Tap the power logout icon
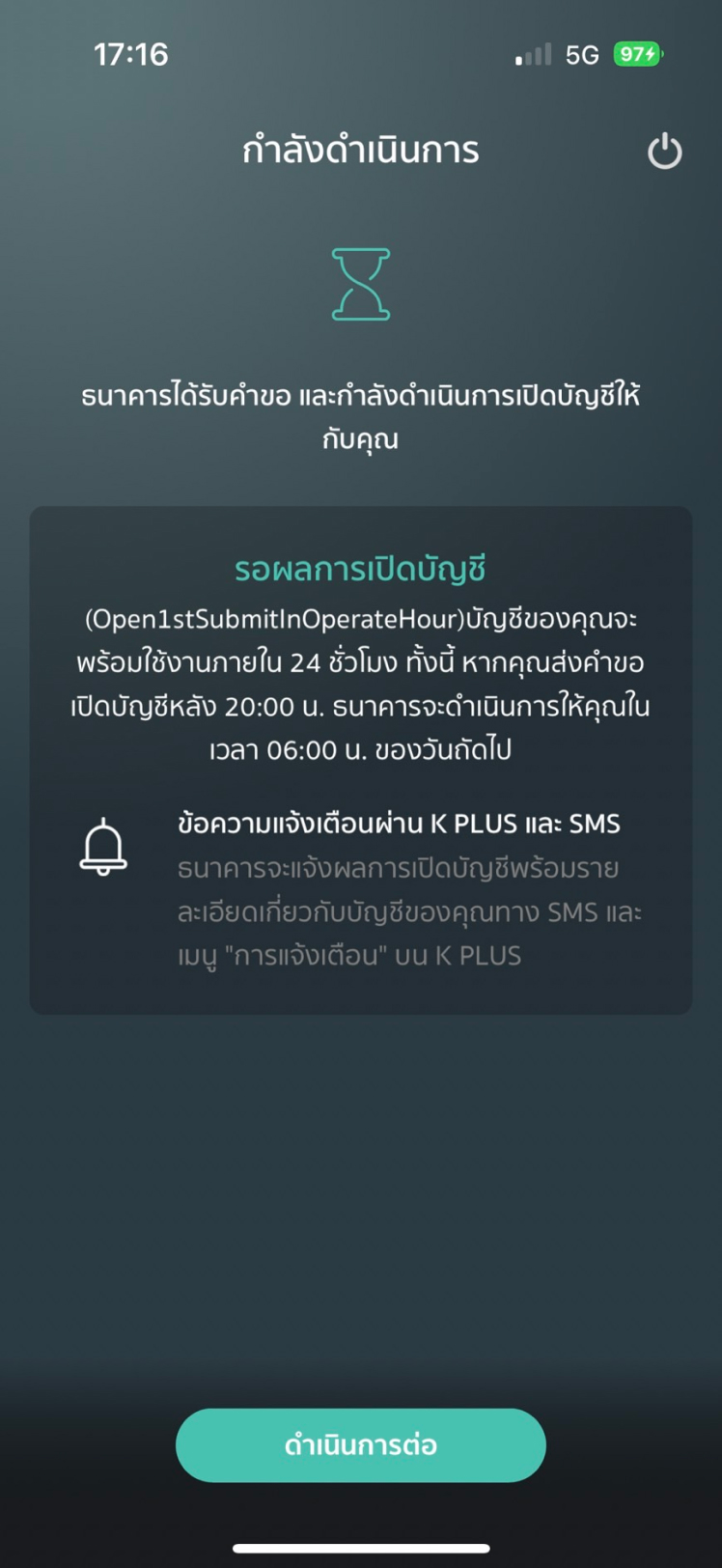 click(664, 152)
